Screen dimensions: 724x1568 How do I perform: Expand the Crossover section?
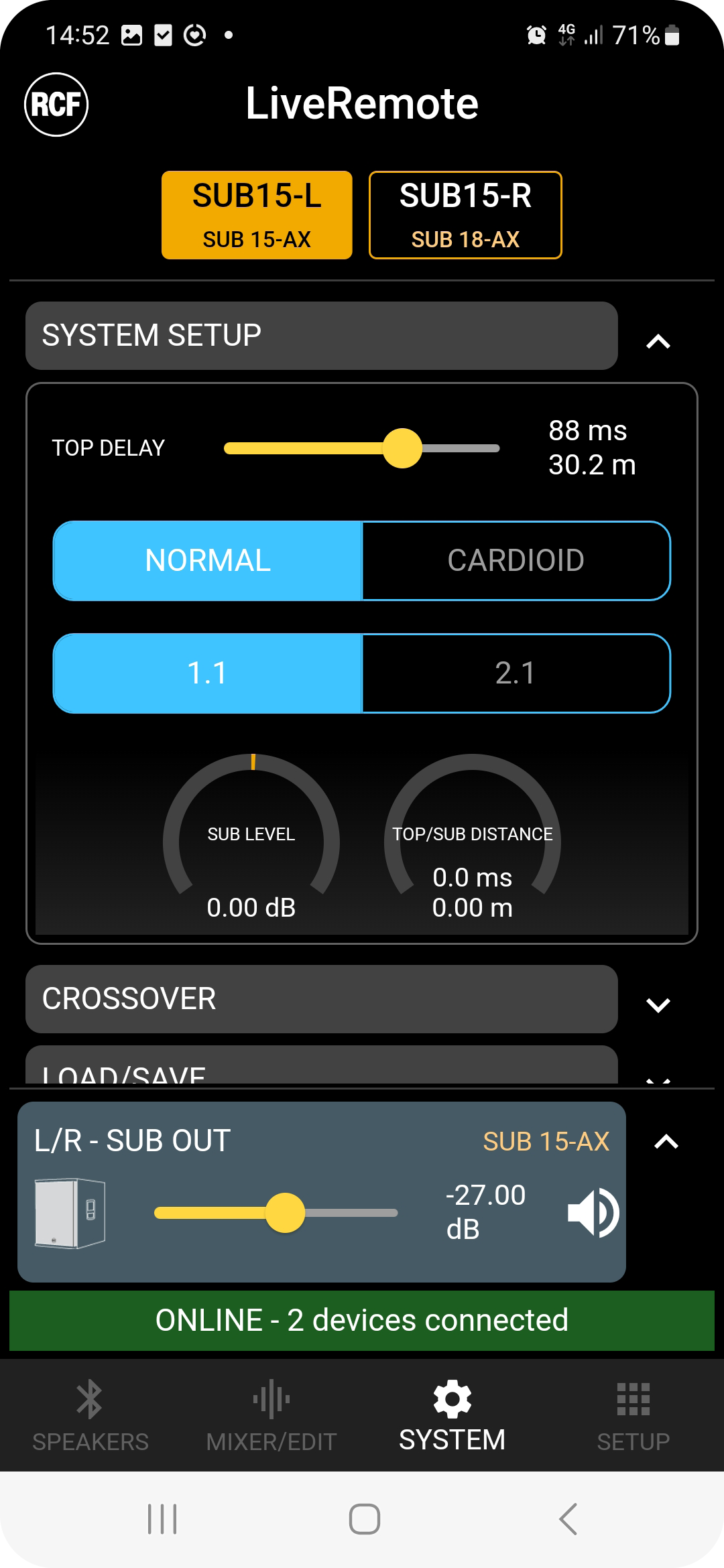[x=658, y=1004]
